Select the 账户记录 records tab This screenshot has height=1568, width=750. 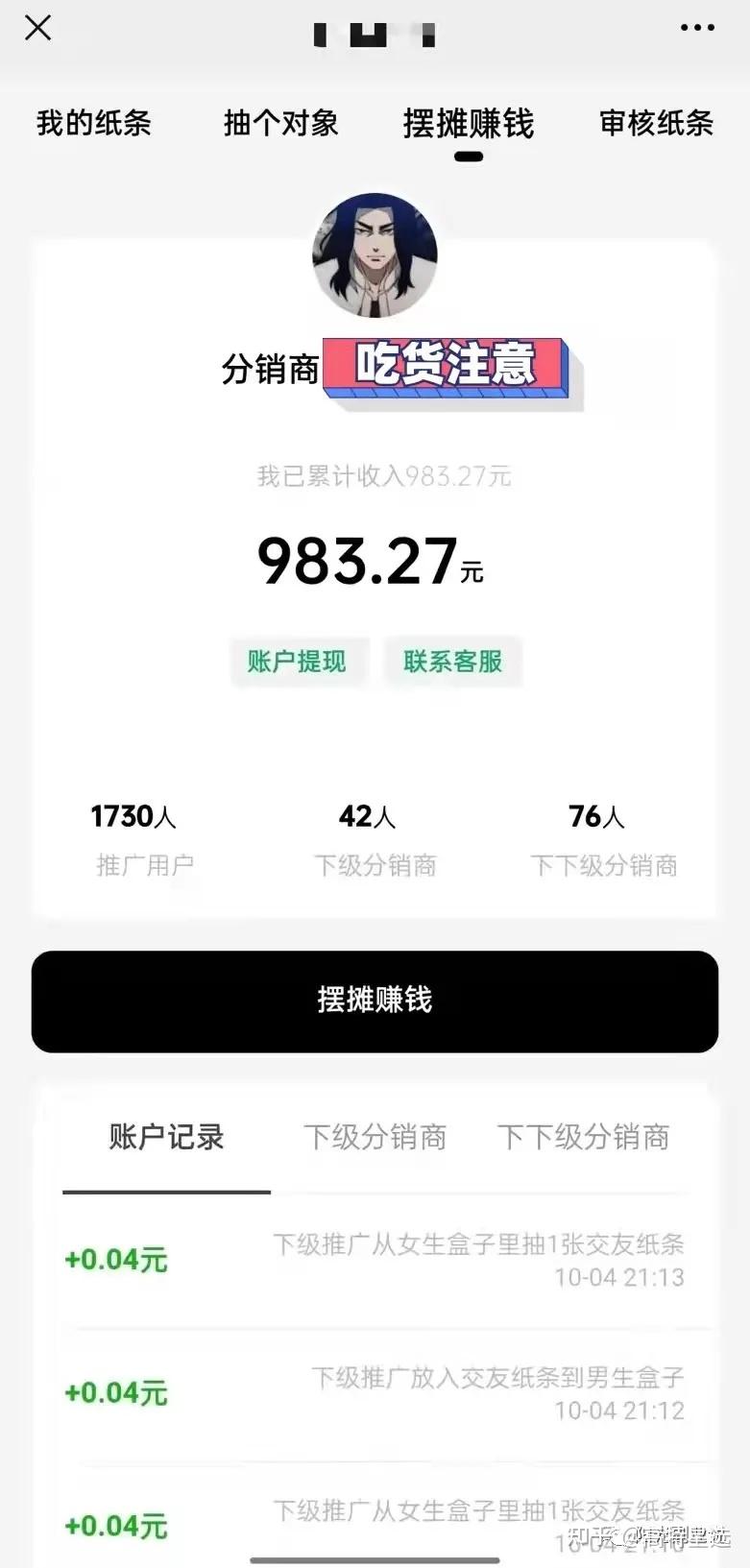pyautogui.click(x=166, y=1138)
